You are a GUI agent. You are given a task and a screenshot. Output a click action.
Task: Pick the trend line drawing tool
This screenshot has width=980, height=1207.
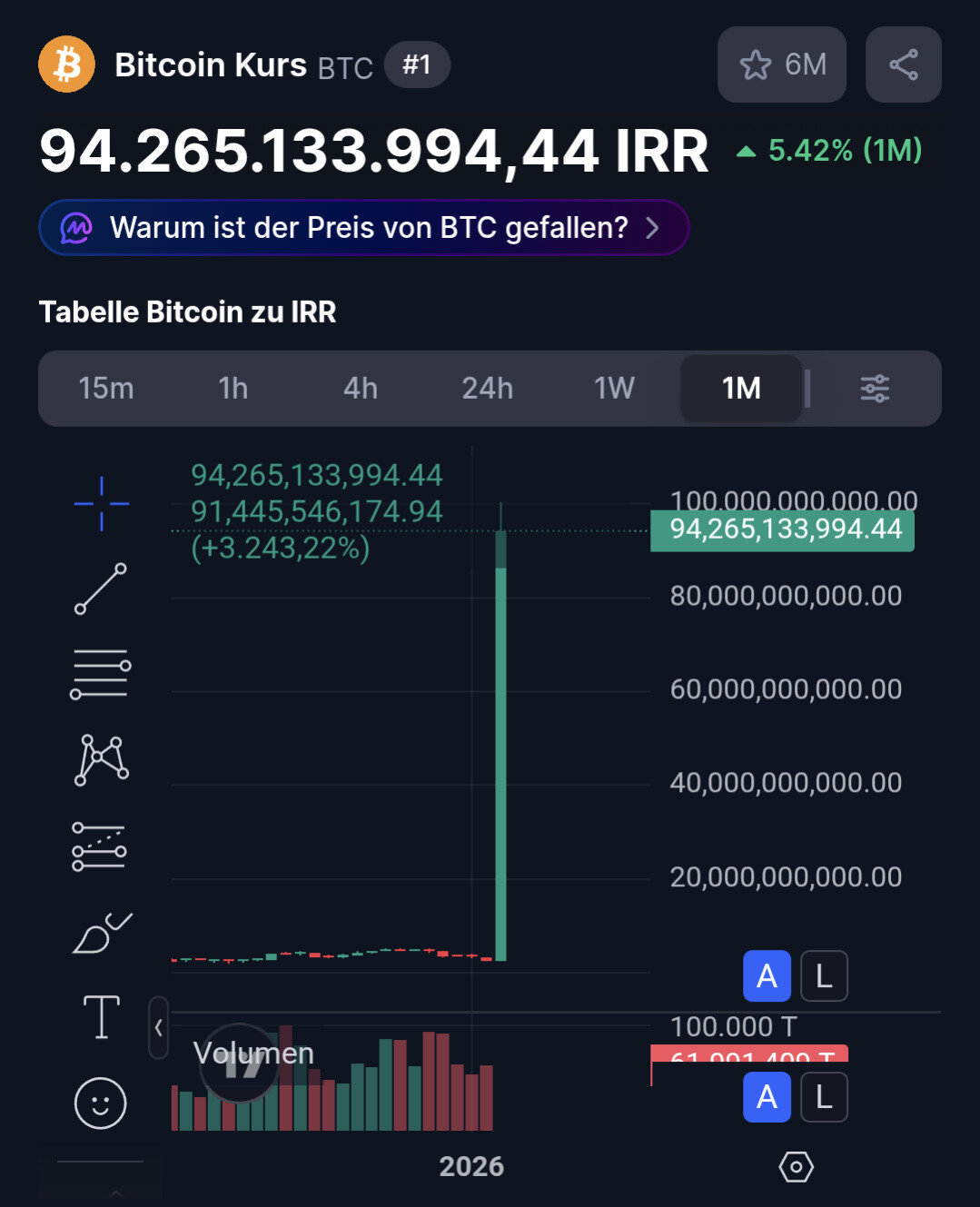point(101,589)
